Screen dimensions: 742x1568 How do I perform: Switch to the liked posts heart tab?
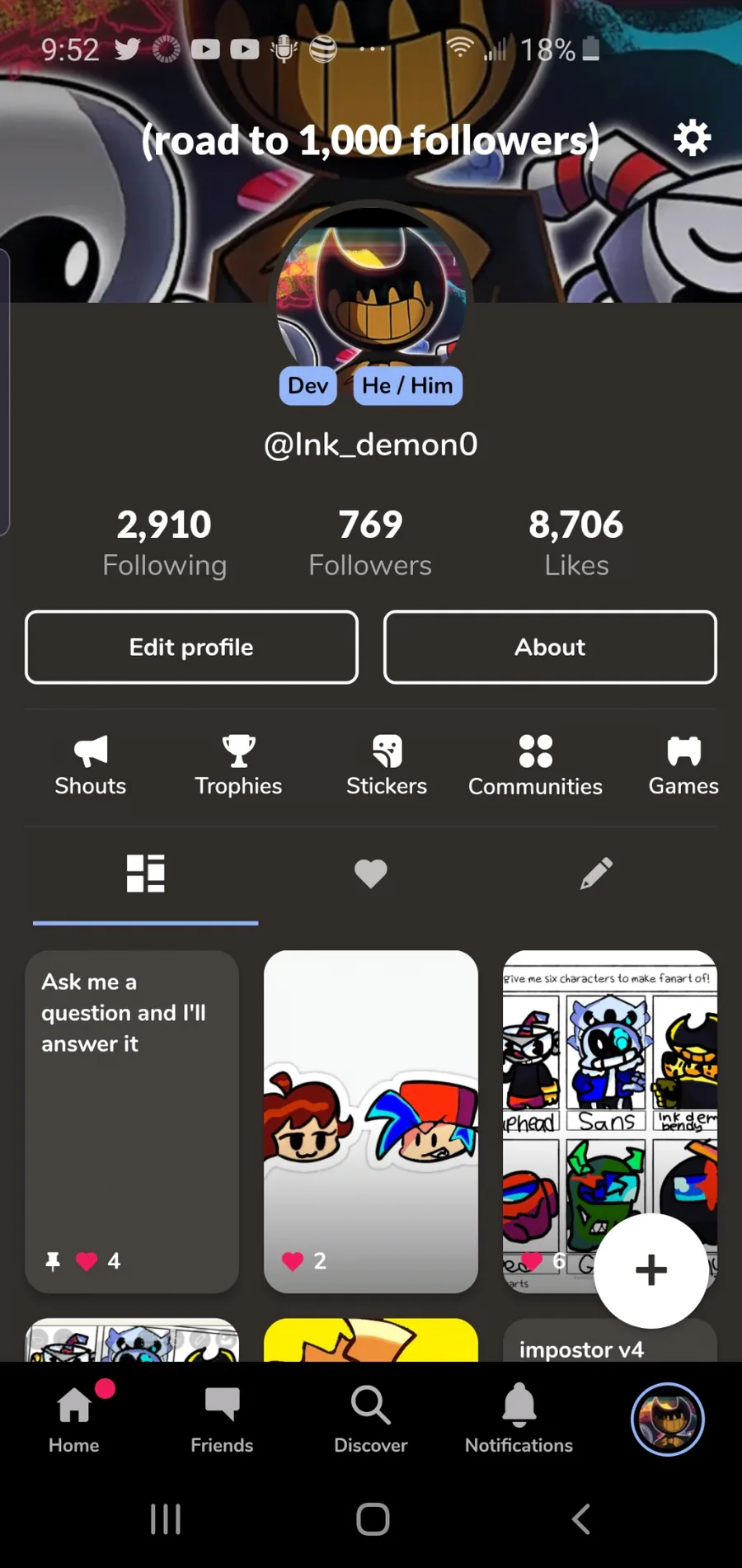[x=371, y=873]
